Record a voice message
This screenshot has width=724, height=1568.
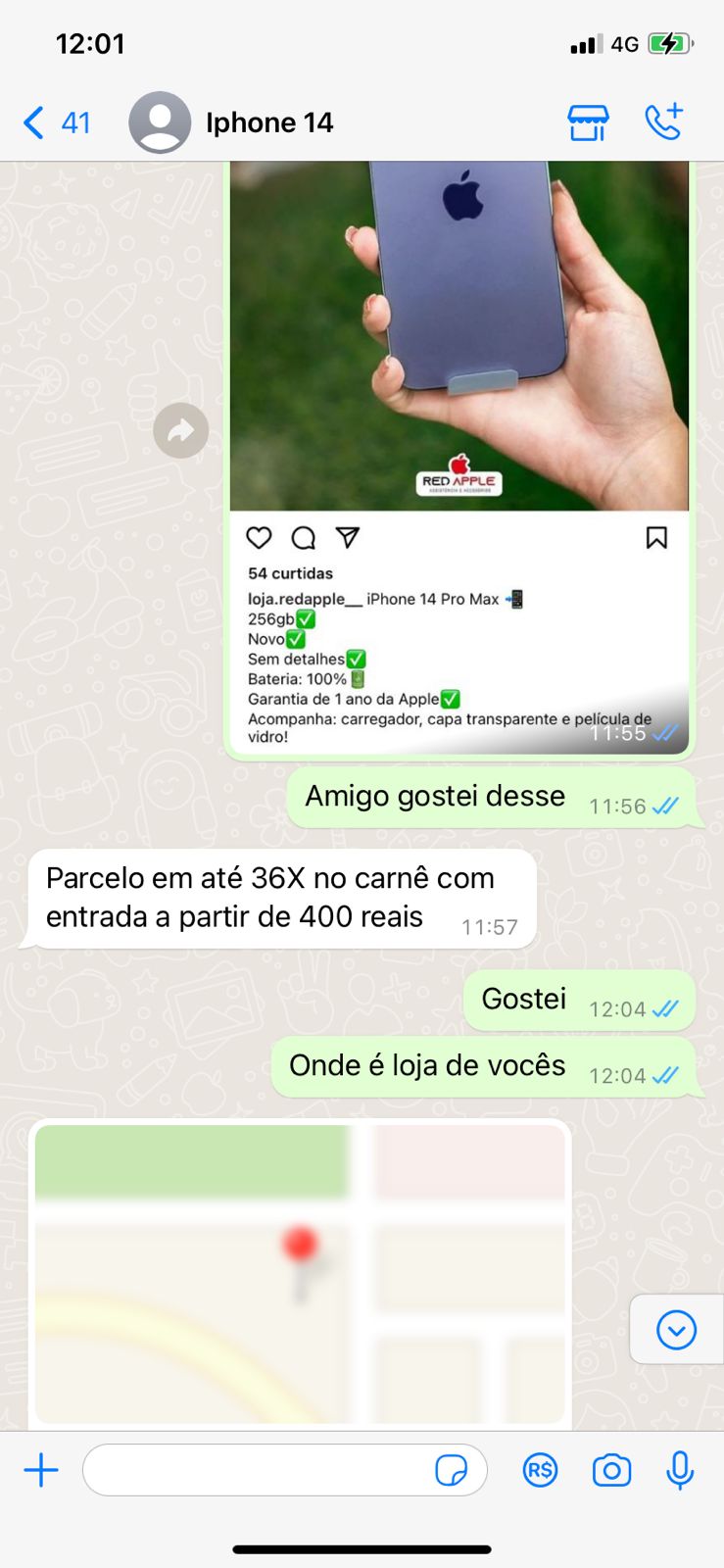tap(680, 1470)
